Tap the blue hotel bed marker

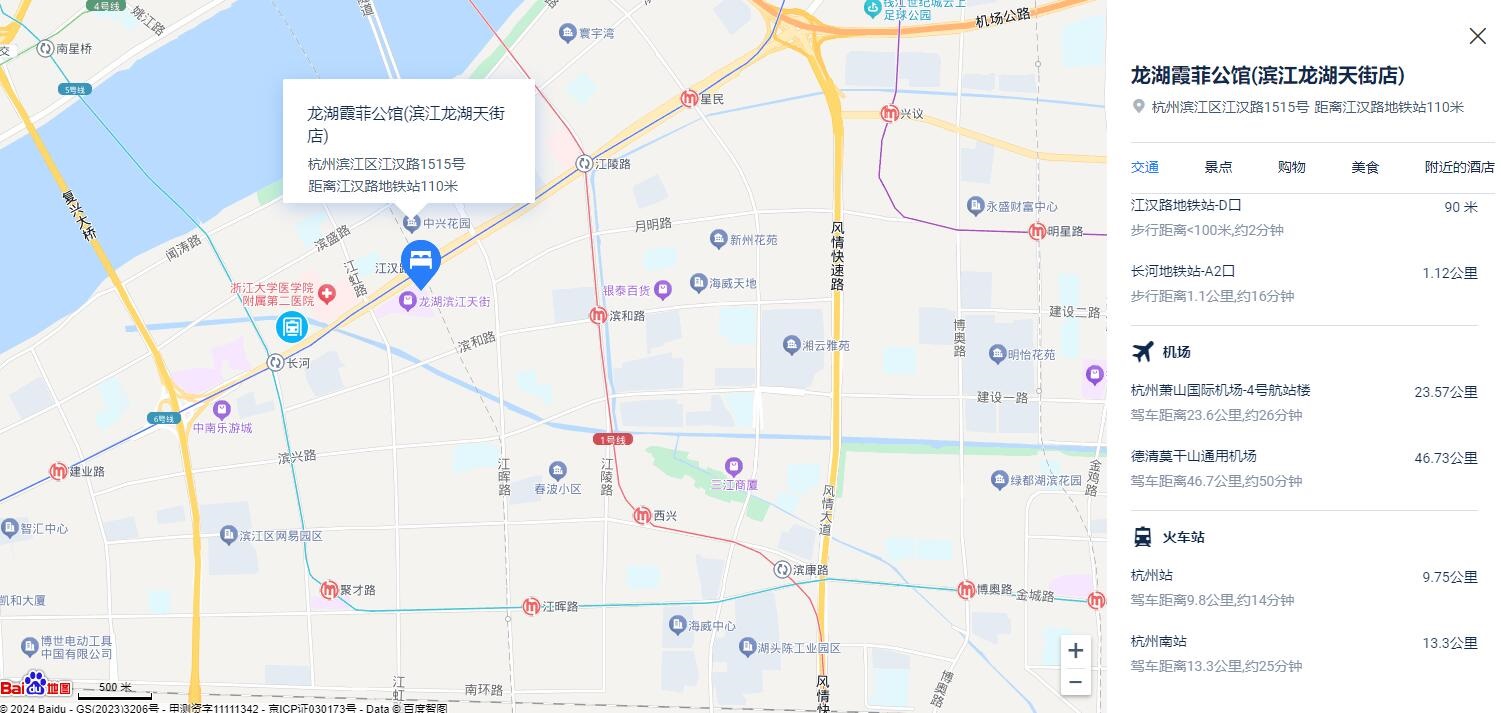421,262
